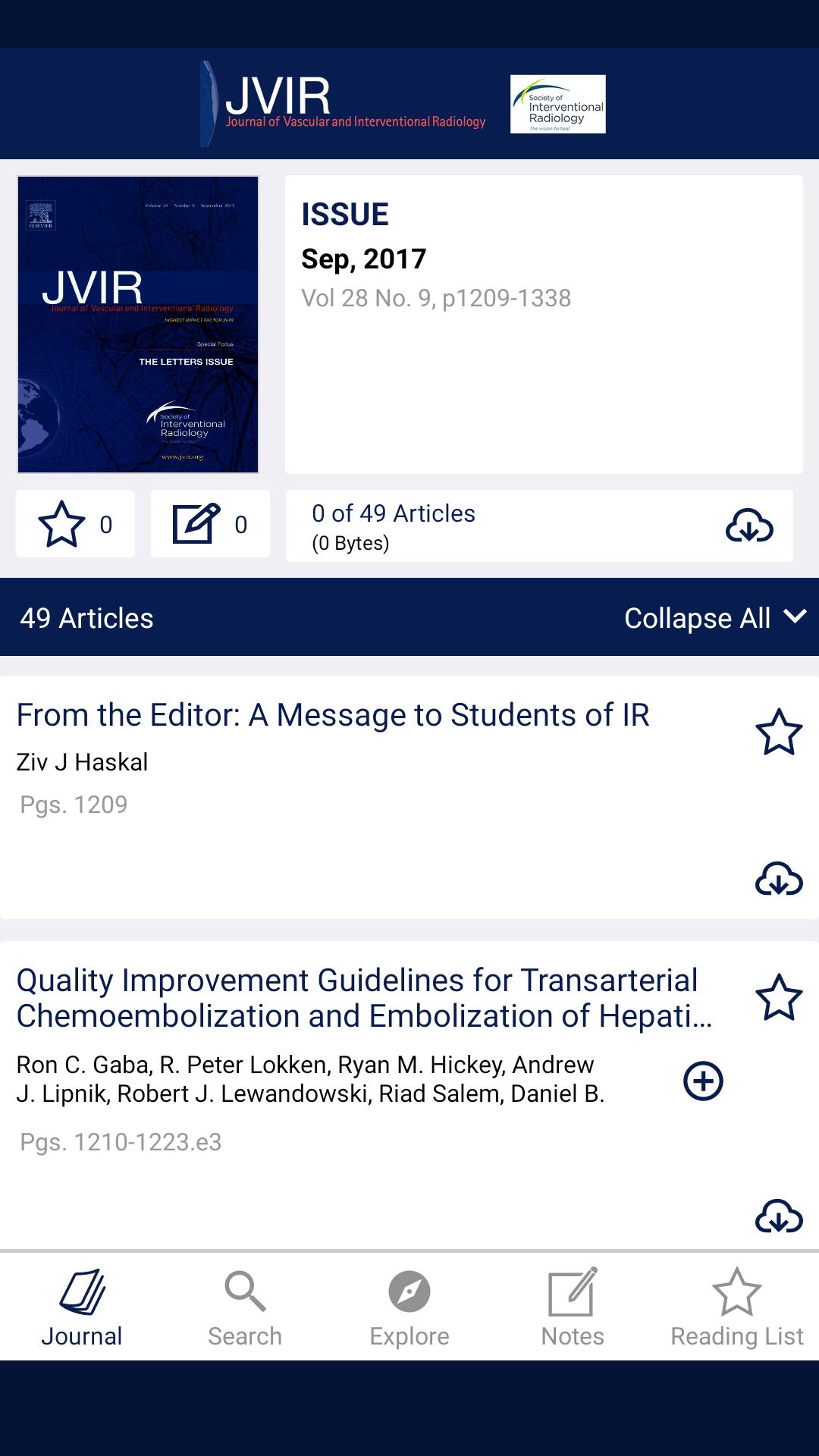
Task: Switch to the Journal tab
Action: (x=82, y=1307)
